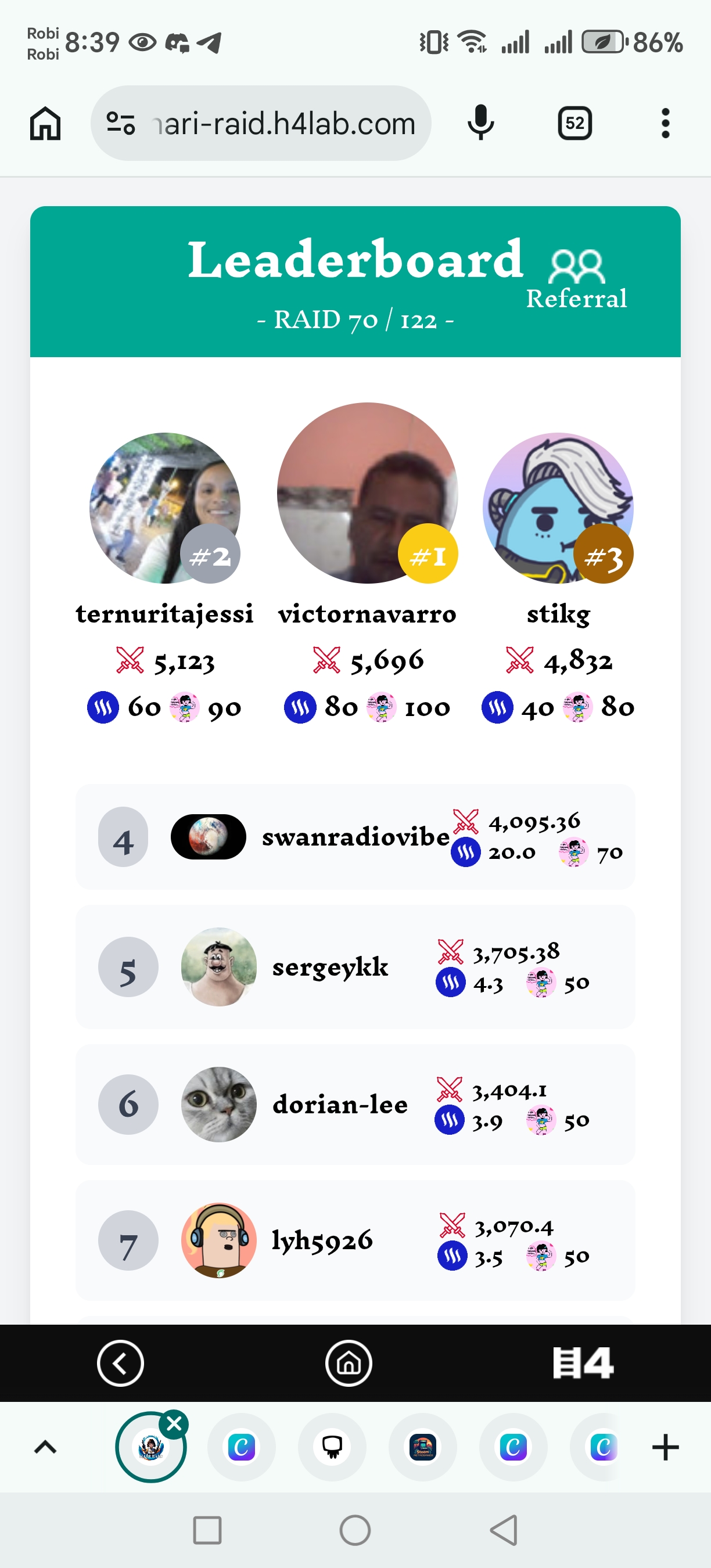Go to the raid app home screen
This screenshot has width=711, height=1568.
point(349,1363)
